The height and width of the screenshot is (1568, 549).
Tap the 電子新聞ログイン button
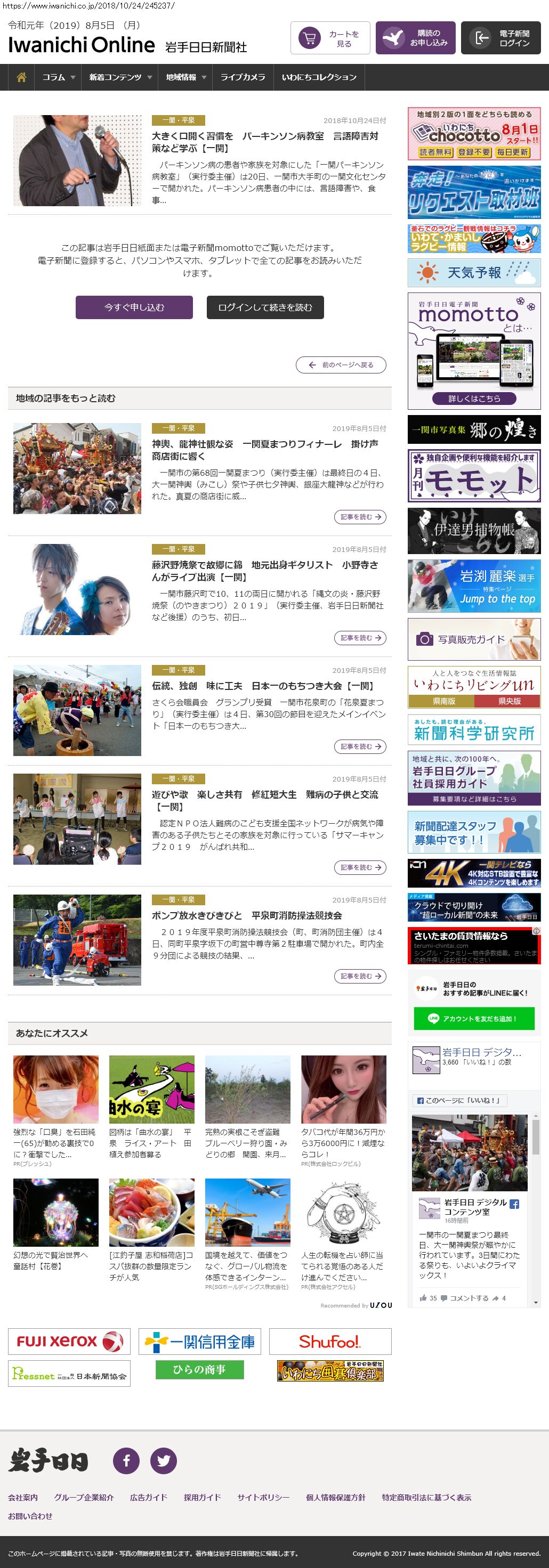(500, 38)
